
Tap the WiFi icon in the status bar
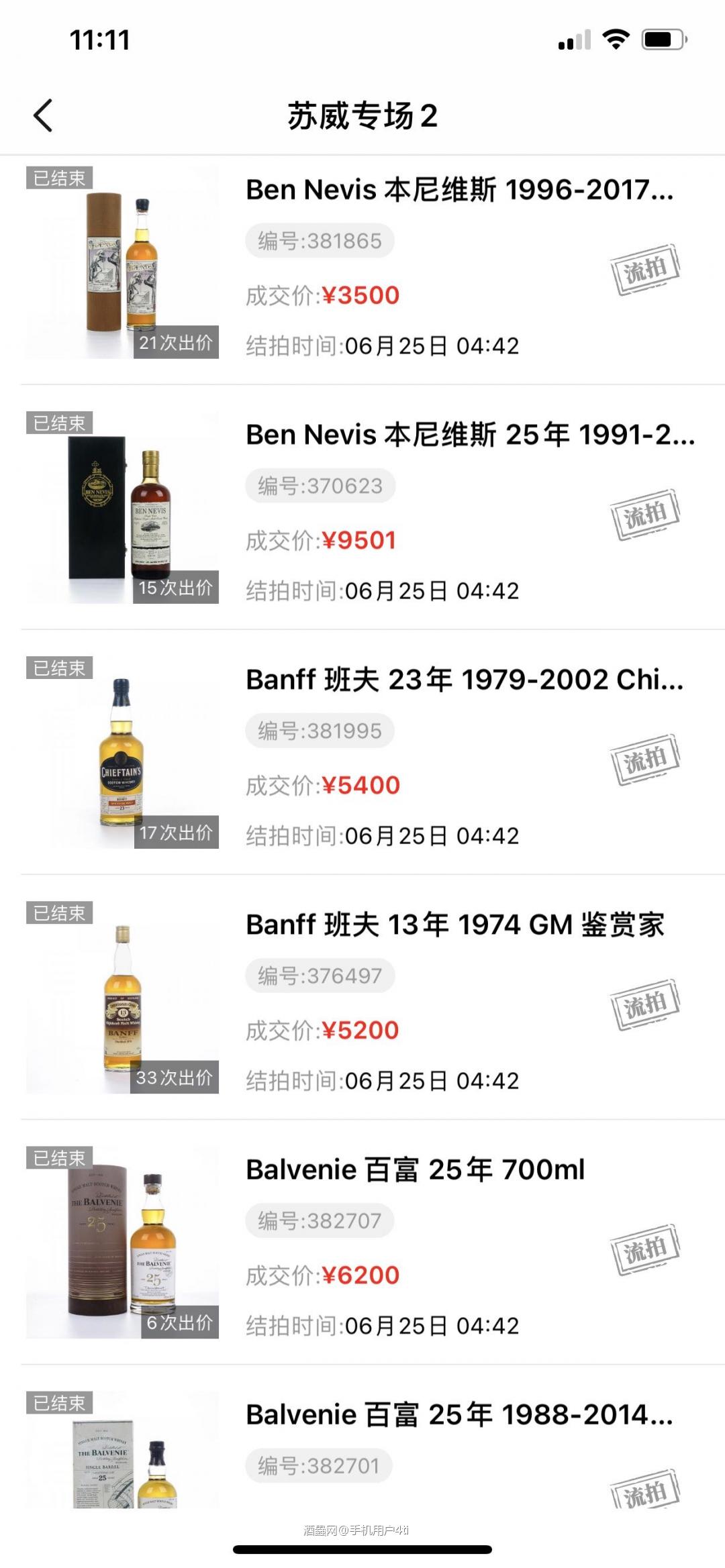(613, 42)
